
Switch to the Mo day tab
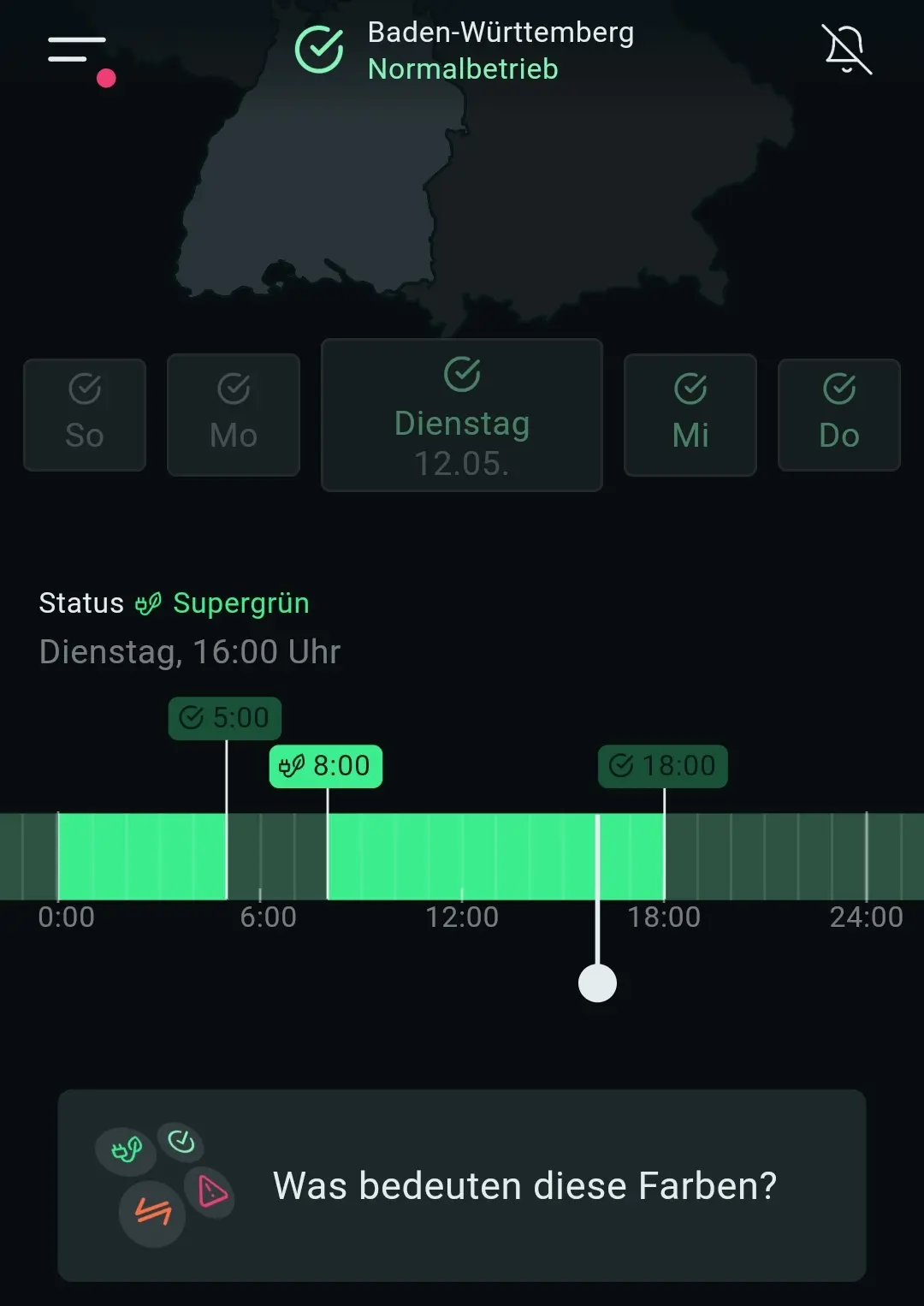coord(234,415)
